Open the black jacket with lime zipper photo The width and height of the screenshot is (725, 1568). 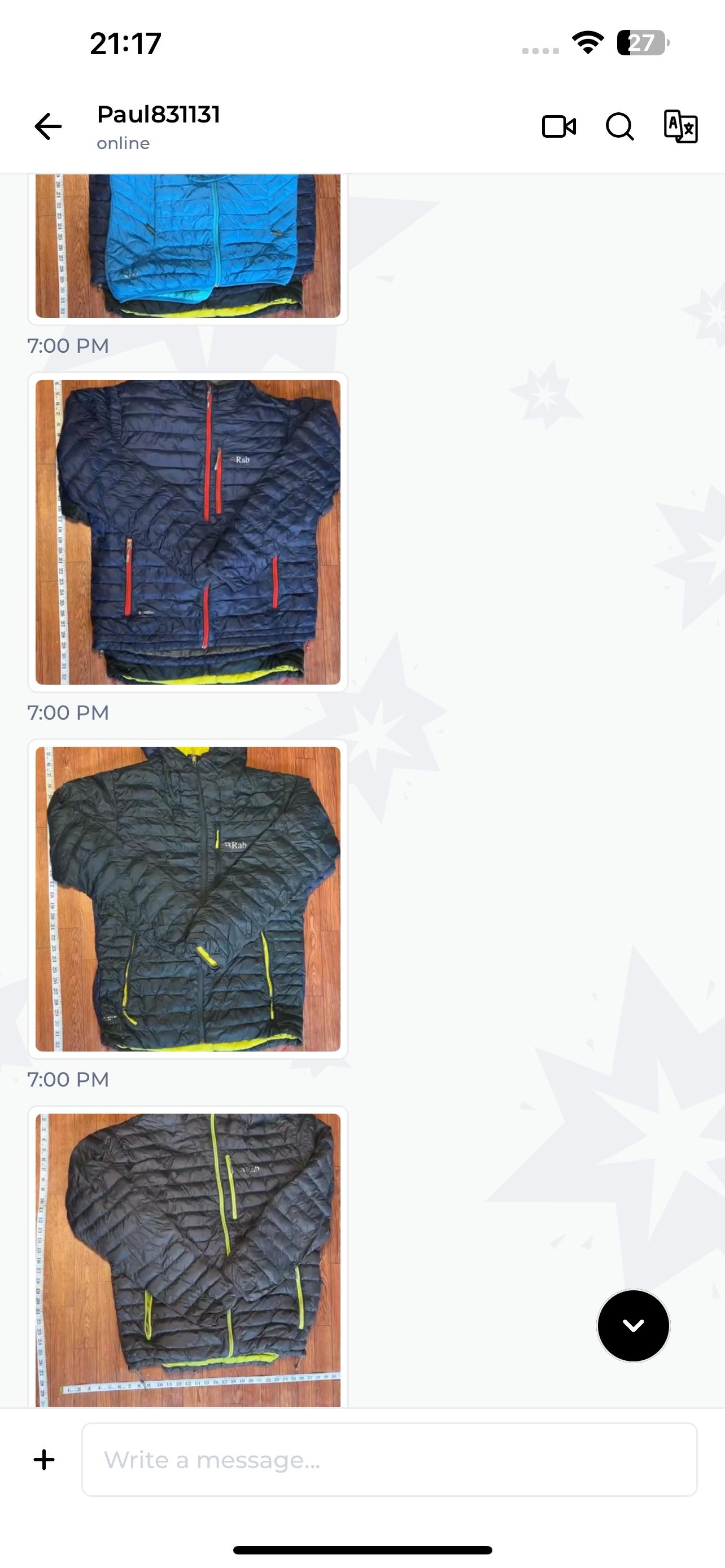coord(187,1260)
